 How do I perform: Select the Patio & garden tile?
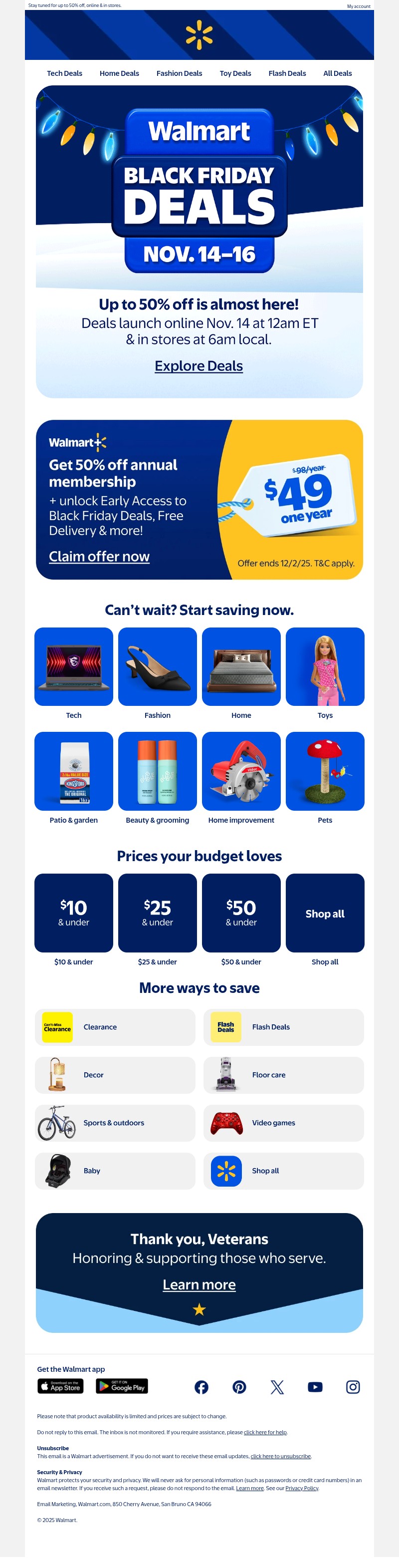(74, 771)
